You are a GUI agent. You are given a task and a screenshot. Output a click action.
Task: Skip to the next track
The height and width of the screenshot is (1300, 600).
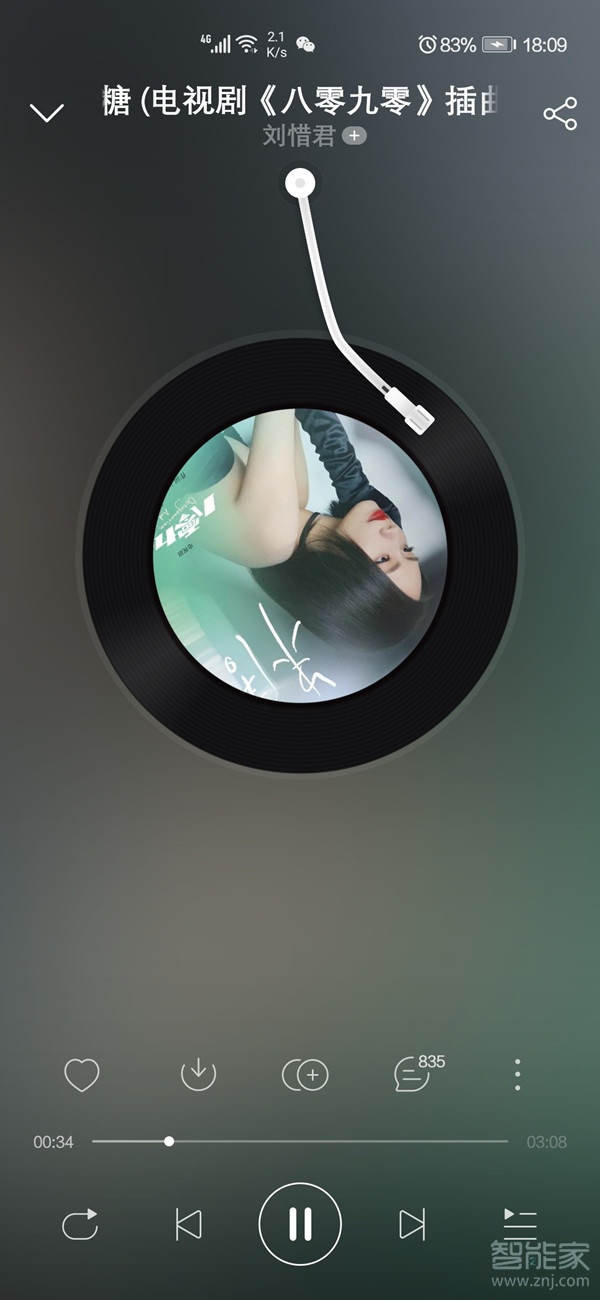pos(412,1224)
